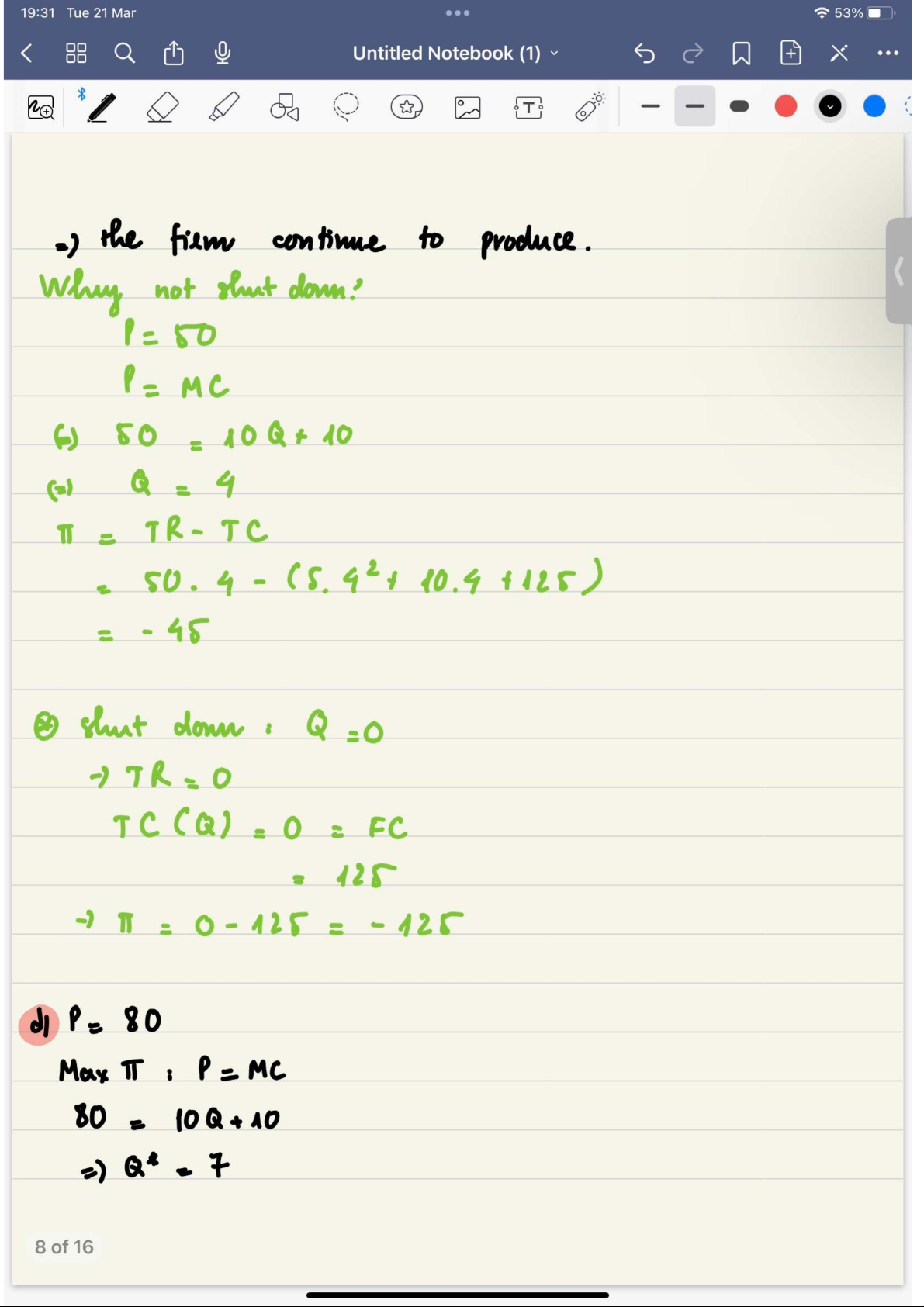924x1307 pixels.
Task: Open the three-dot more options menu
Action: point(888,53)
